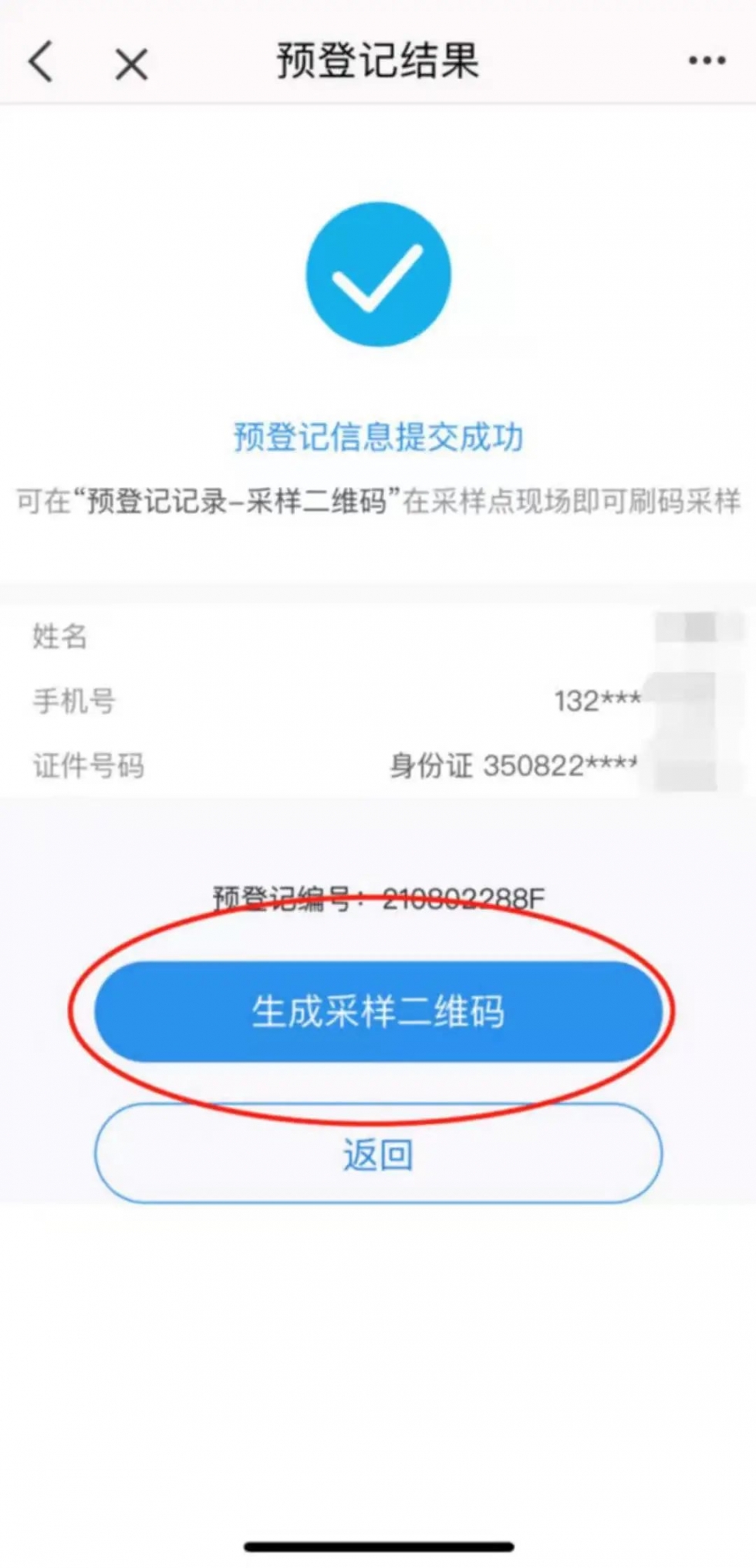Tap 生成采样二维码 button

click(x=378, y=1011)
